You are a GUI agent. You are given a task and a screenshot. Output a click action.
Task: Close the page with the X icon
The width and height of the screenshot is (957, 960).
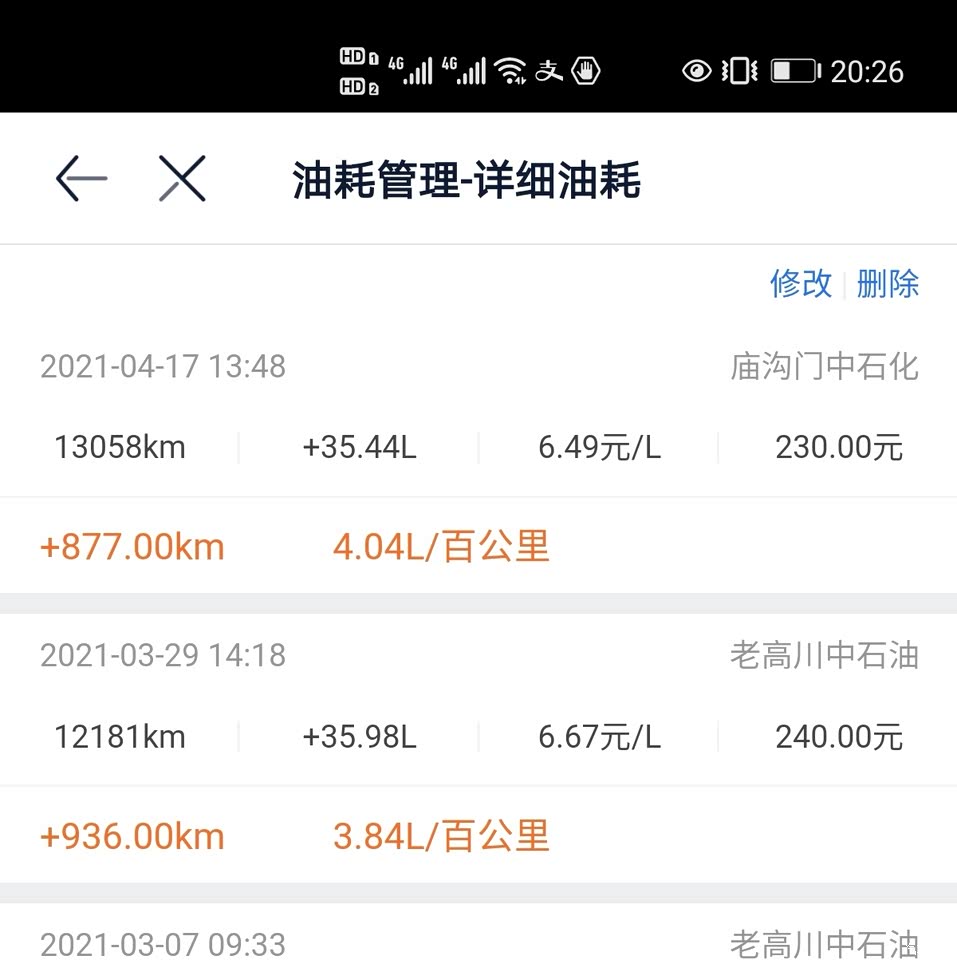tap(182, 180)
